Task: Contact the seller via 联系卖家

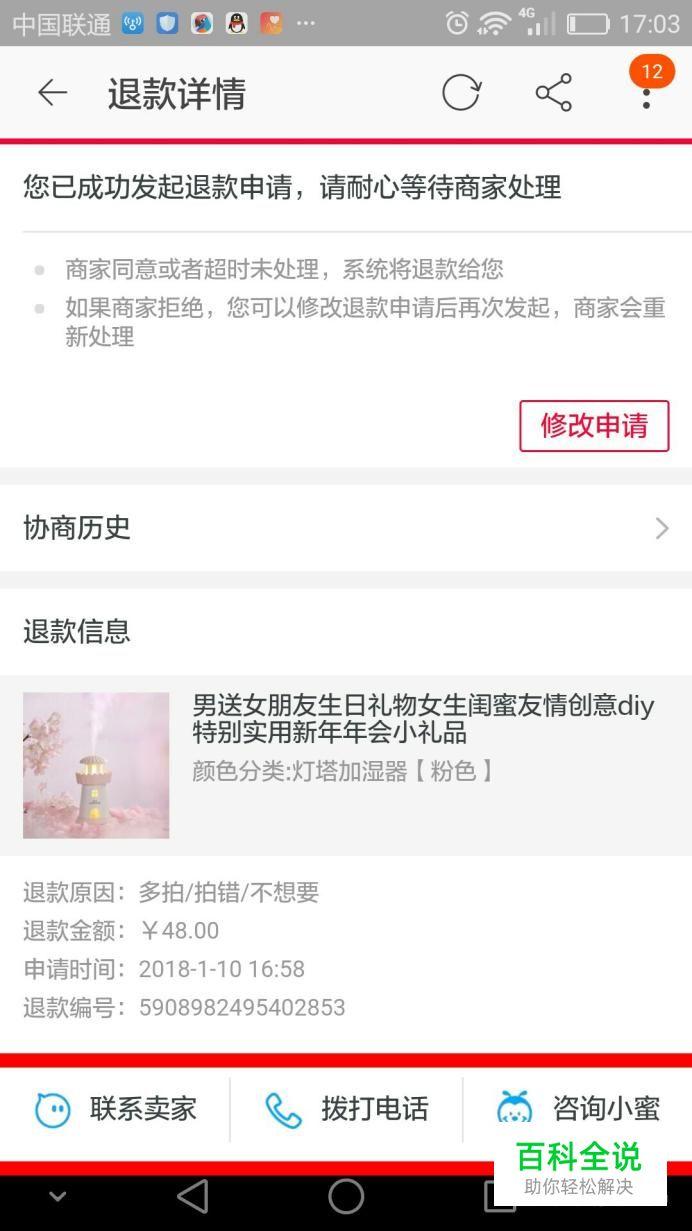Action: (x=115, y=1108)
